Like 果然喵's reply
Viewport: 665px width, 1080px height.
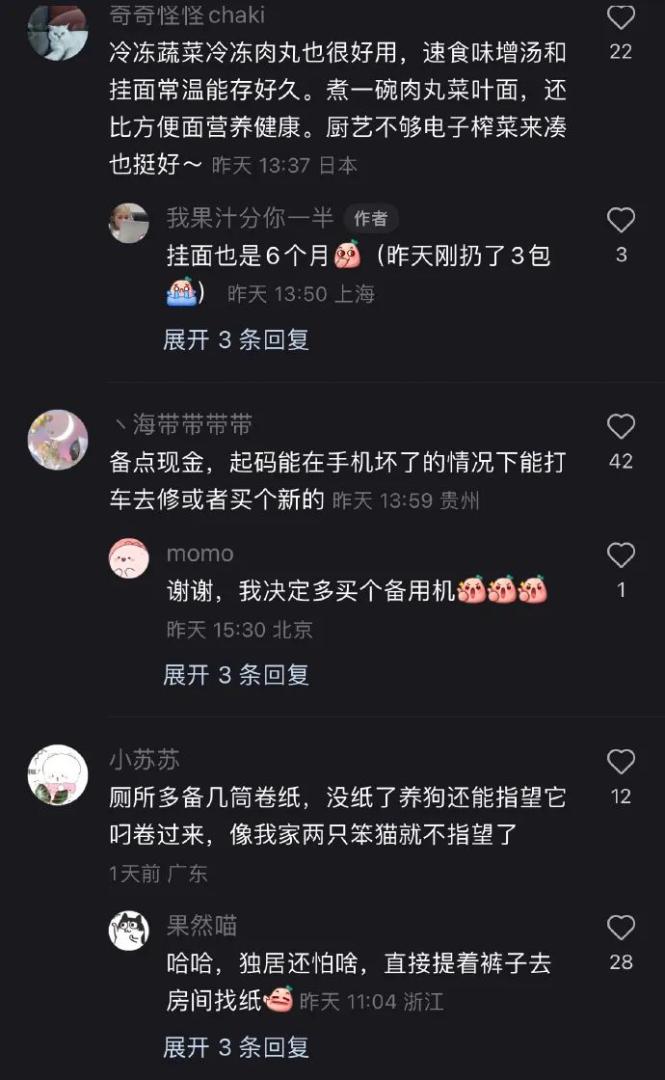(621, 928)
